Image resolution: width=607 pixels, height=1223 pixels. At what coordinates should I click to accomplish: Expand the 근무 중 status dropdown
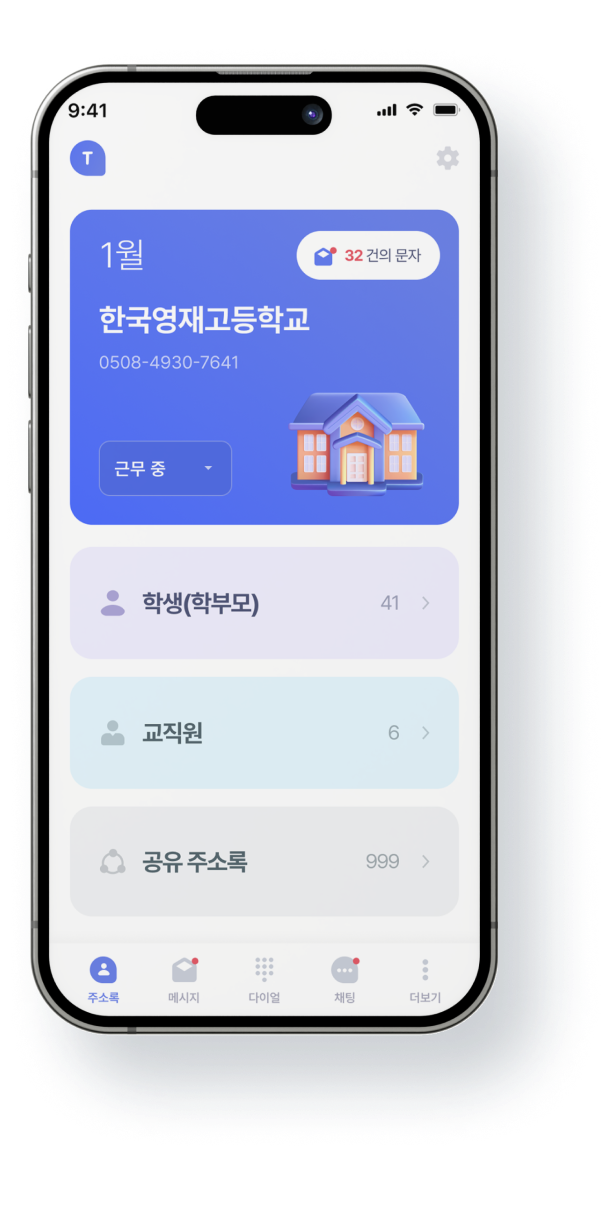click(165, 468)
